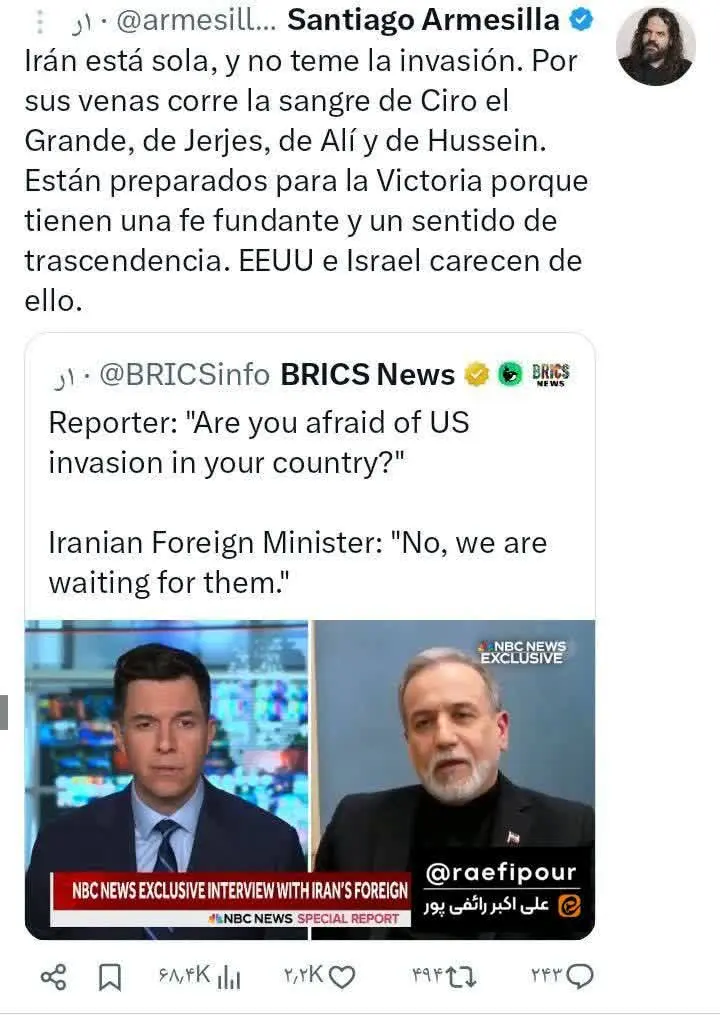The image size is (720, 1015).
Task: Open the overflow menu on Santiago Armesilla's post
Action: (x=40, y=21)
